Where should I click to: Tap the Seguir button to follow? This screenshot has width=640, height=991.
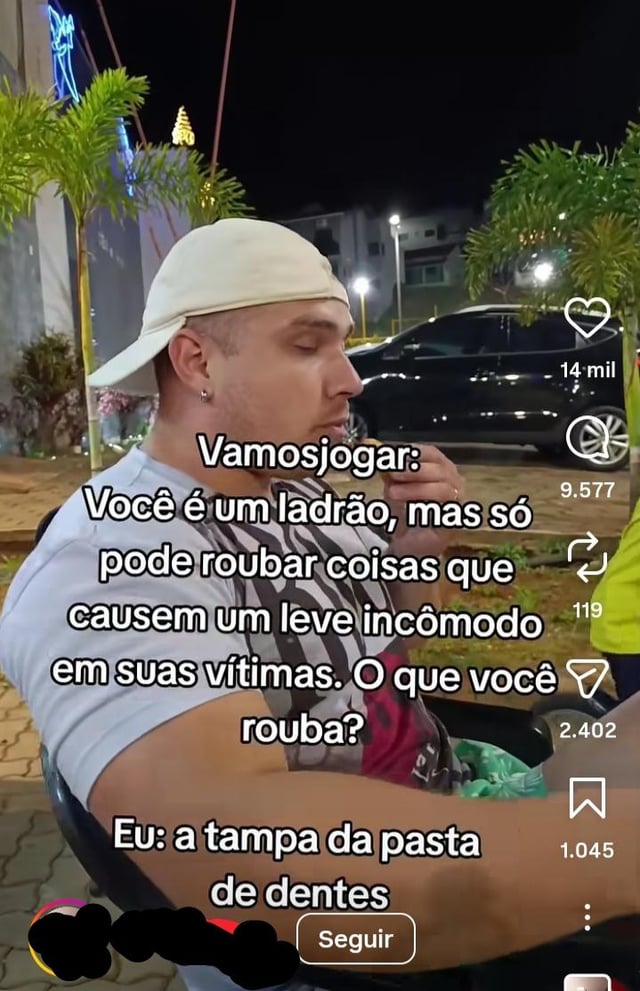click(x=355, y=939)
